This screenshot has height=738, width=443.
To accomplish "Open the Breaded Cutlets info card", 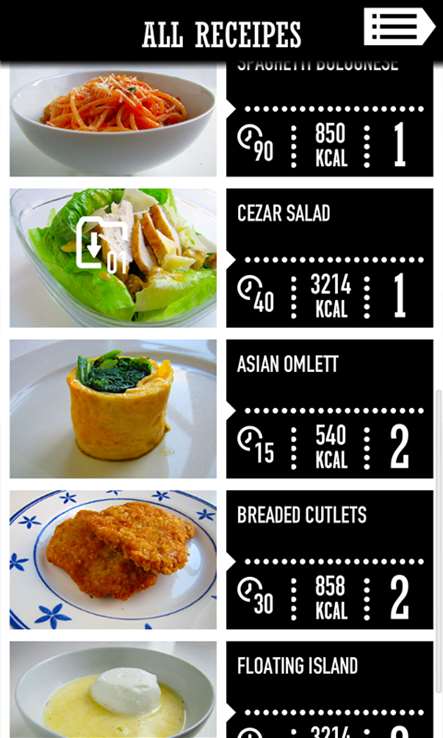I will pos(330,560).
